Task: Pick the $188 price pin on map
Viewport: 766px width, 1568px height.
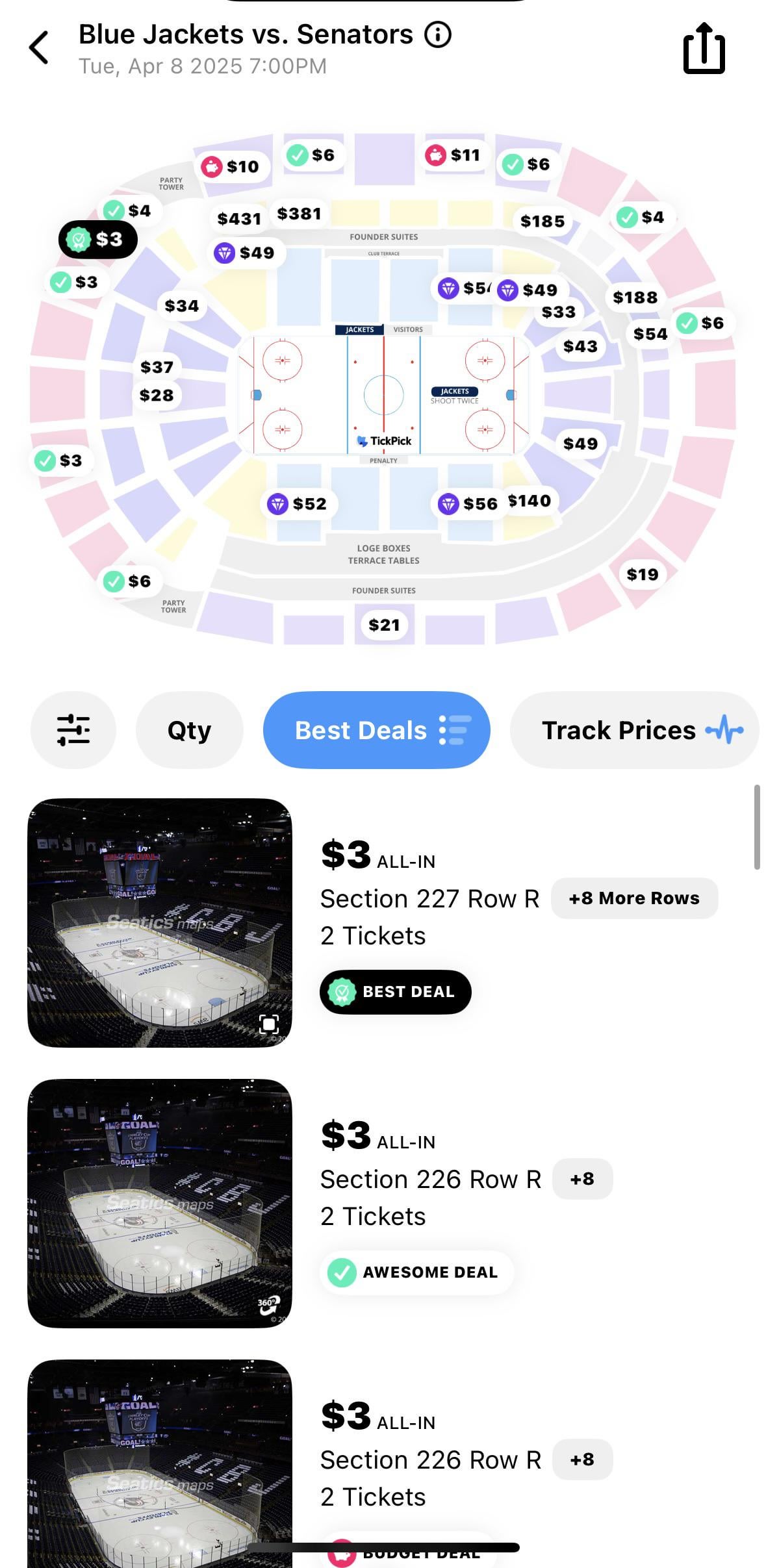Action: tap(635, 297)
